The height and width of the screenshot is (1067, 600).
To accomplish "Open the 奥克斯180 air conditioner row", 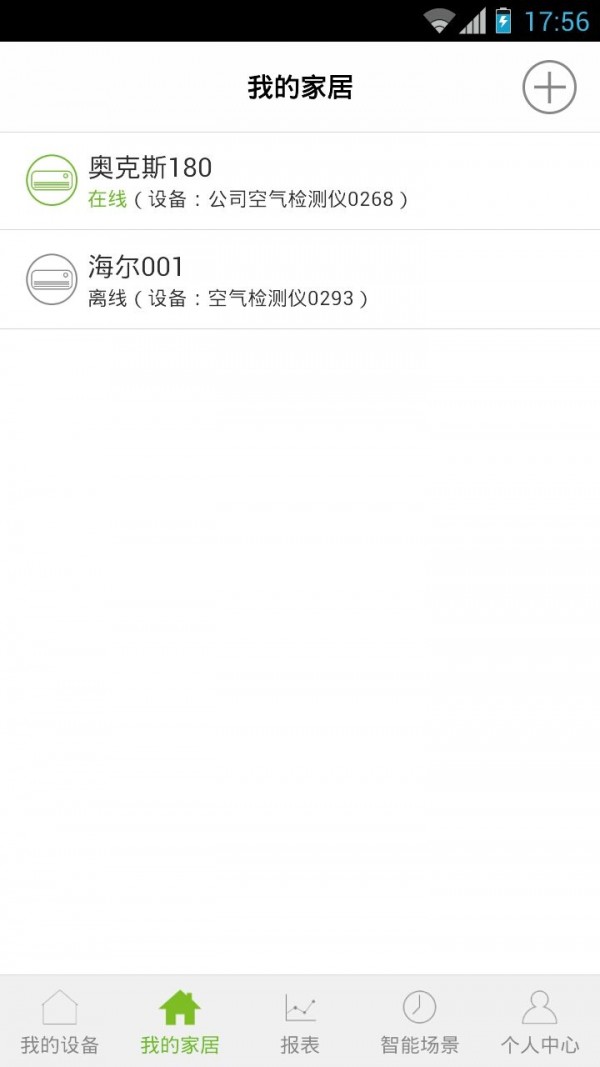I will tap(300, 181).
